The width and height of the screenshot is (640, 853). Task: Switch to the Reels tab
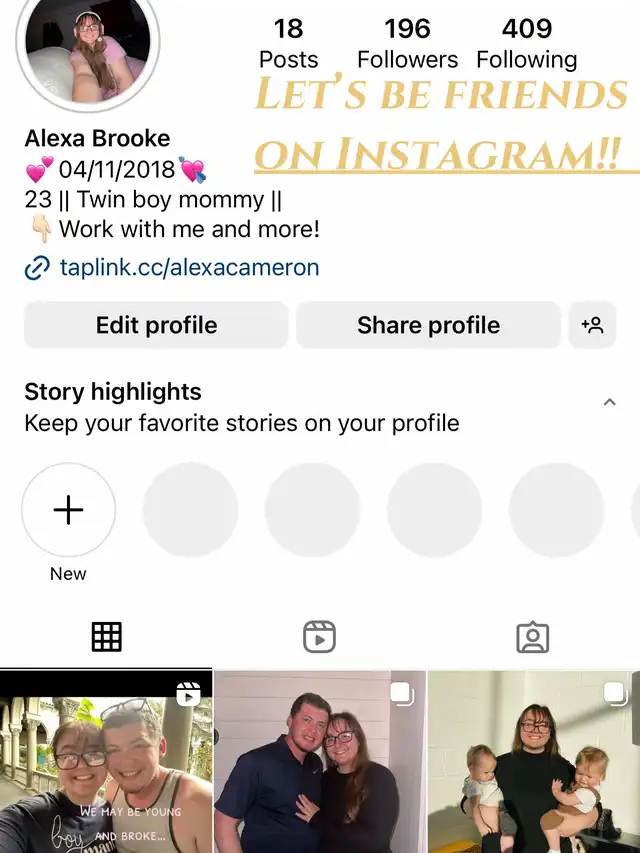[x=319, y=637]
